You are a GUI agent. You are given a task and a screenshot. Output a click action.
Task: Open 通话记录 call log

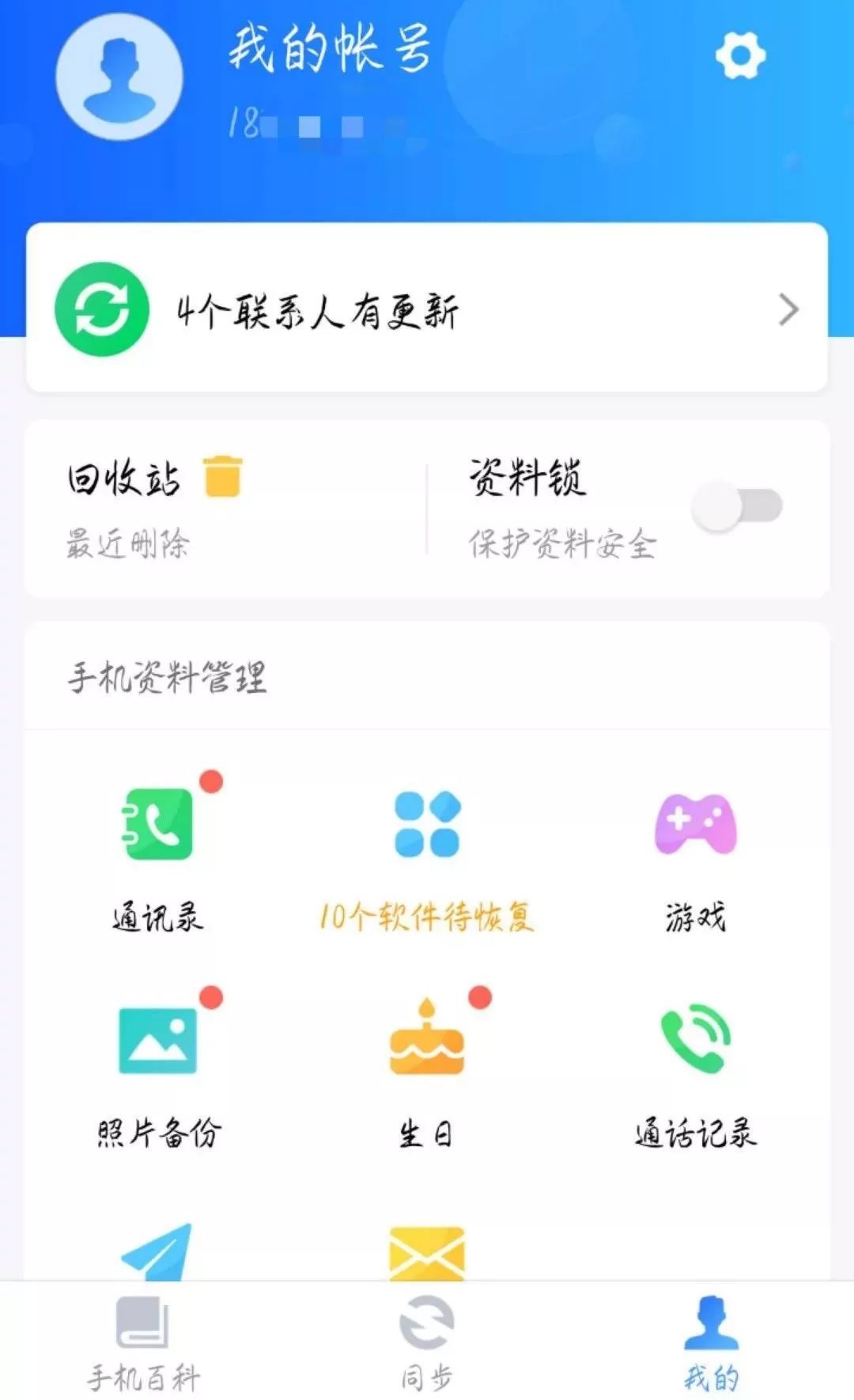695,1068
